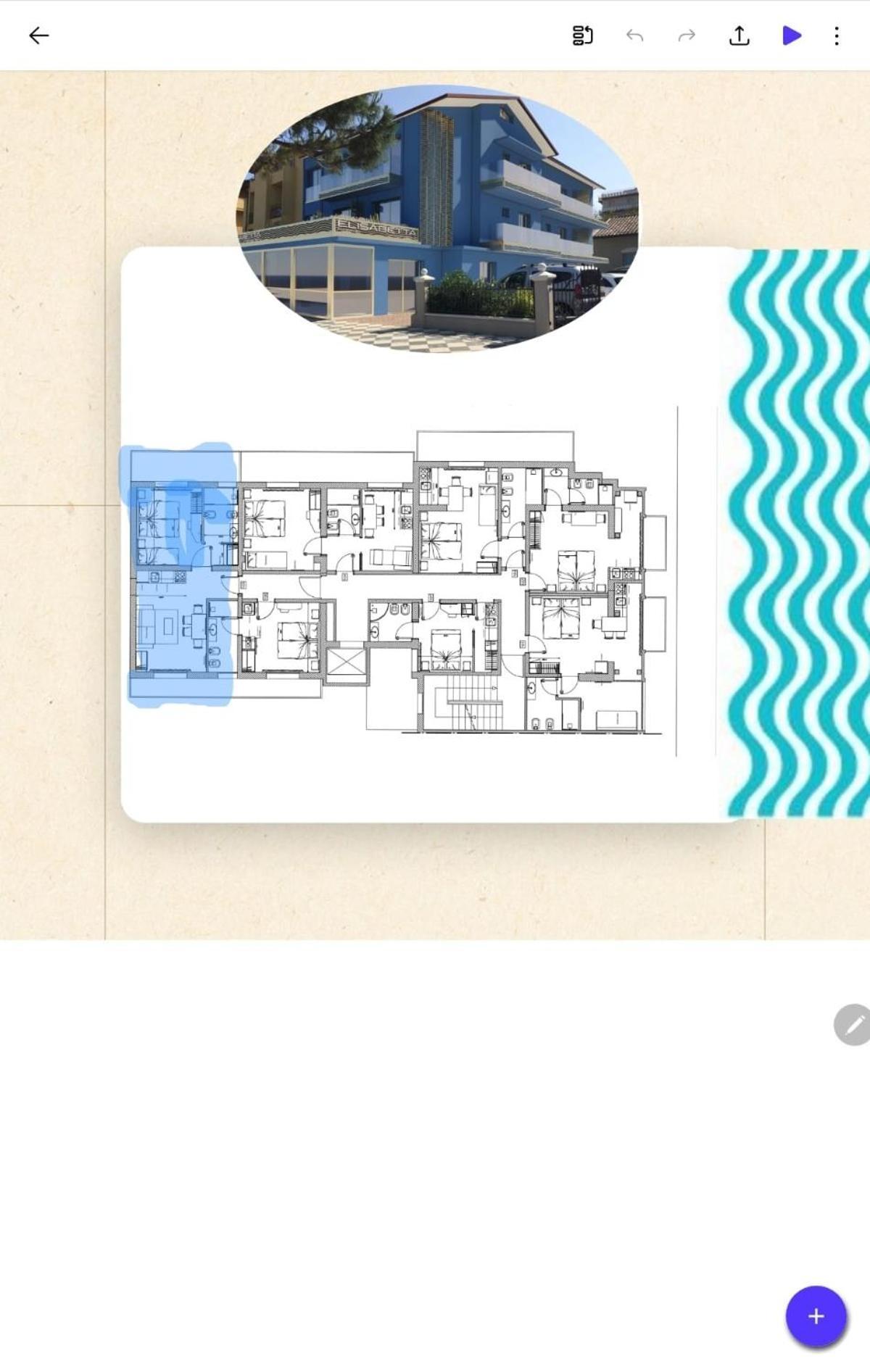This screenshot has width=870, height=1372.
Task: Select the oval building photo
Action: (438, 217)
